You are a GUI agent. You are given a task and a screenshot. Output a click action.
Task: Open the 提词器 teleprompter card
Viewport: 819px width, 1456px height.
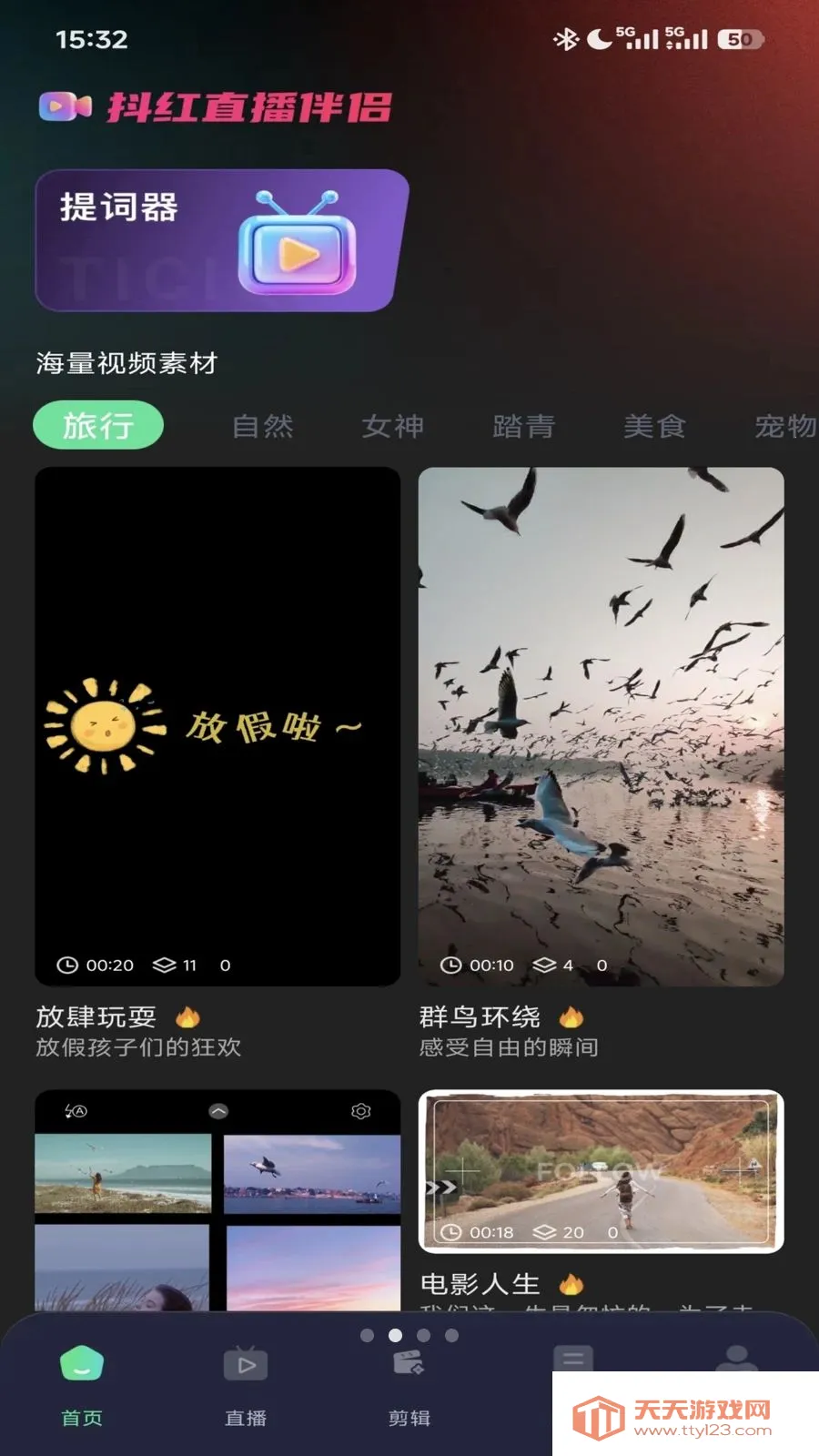click(221, 241)
